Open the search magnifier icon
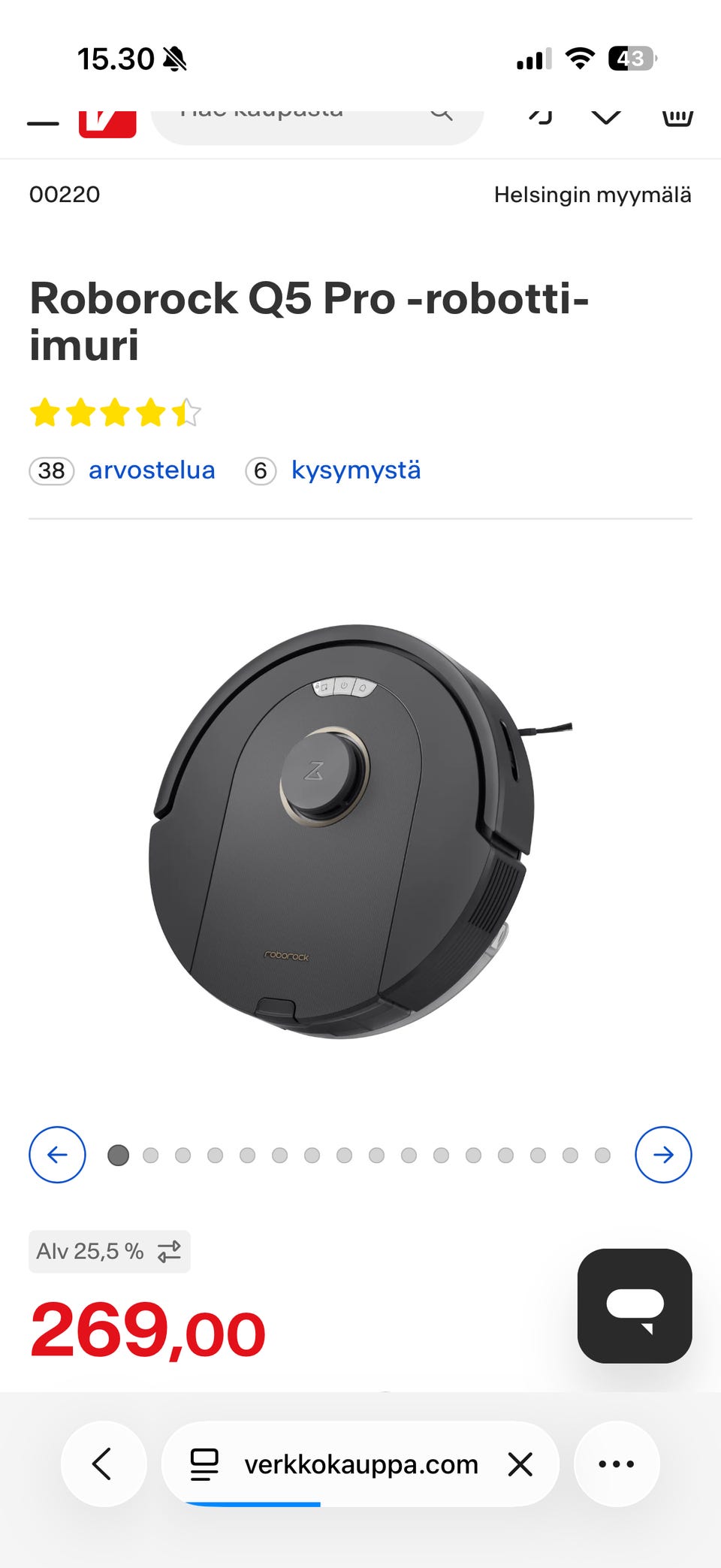This screenshot has width=721, height=1568. pos(442,115)
